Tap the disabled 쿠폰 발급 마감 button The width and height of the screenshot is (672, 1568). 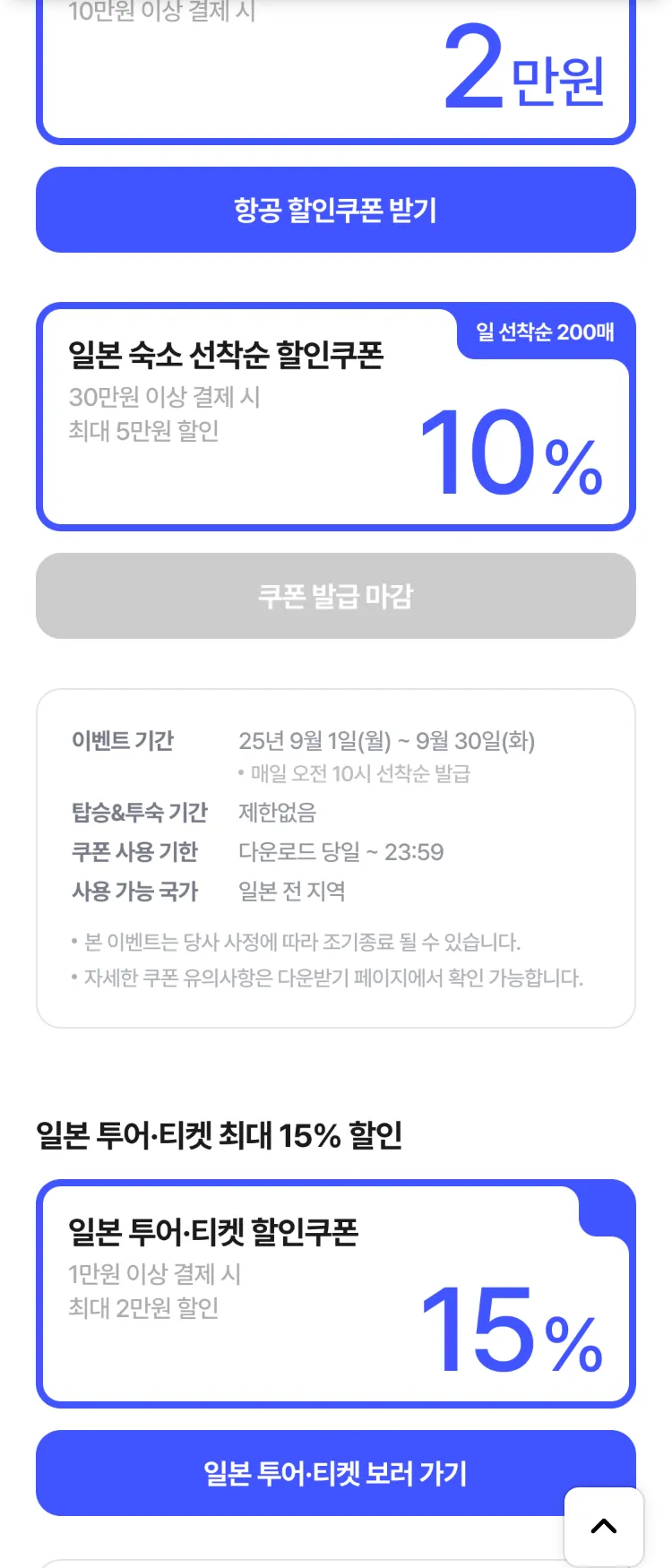click(x=335, y=596)
